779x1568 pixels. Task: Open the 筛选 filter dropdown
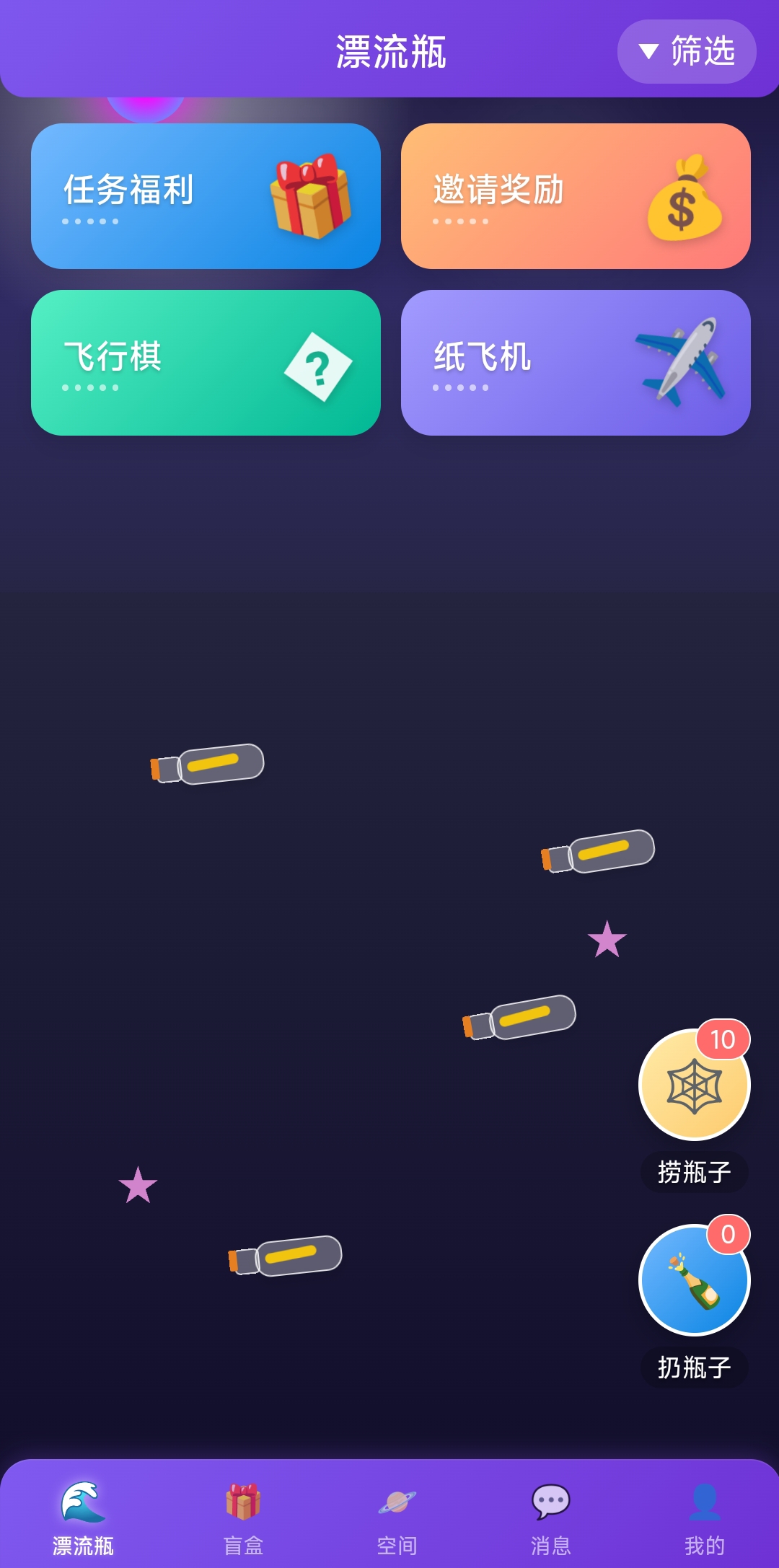[686, 52]
